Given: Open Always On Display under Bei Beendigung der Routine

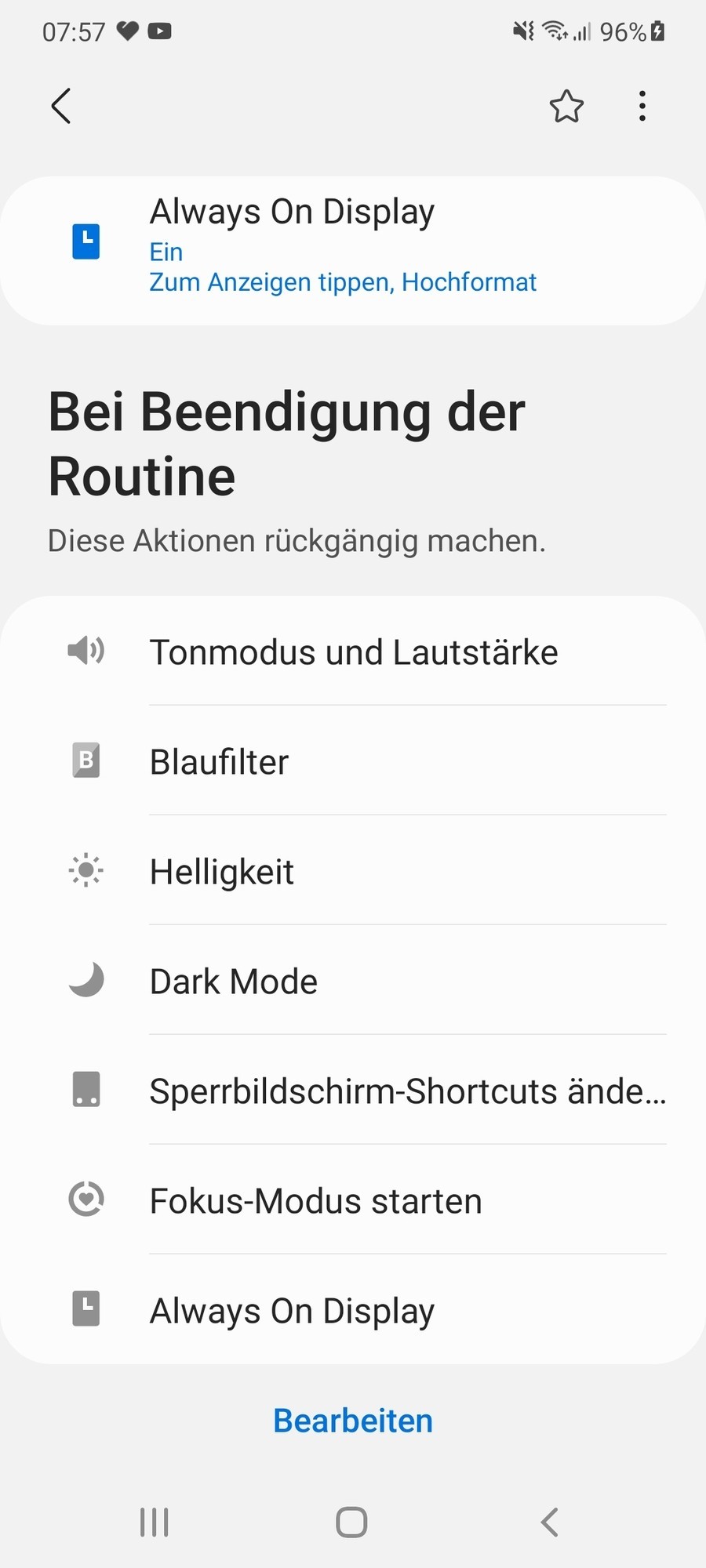Looking at the screenshot, I should [x=353, y=1310].
